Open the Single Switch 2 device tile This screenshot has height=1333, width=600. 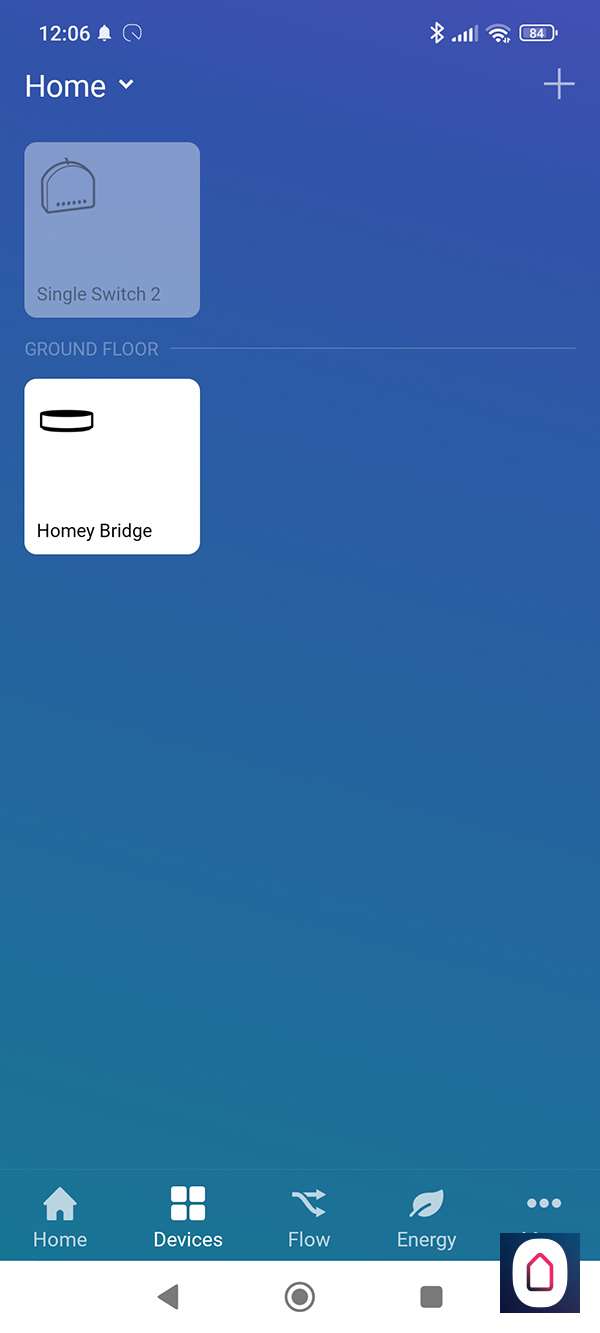pyautogui.click(x=112, y=230)
